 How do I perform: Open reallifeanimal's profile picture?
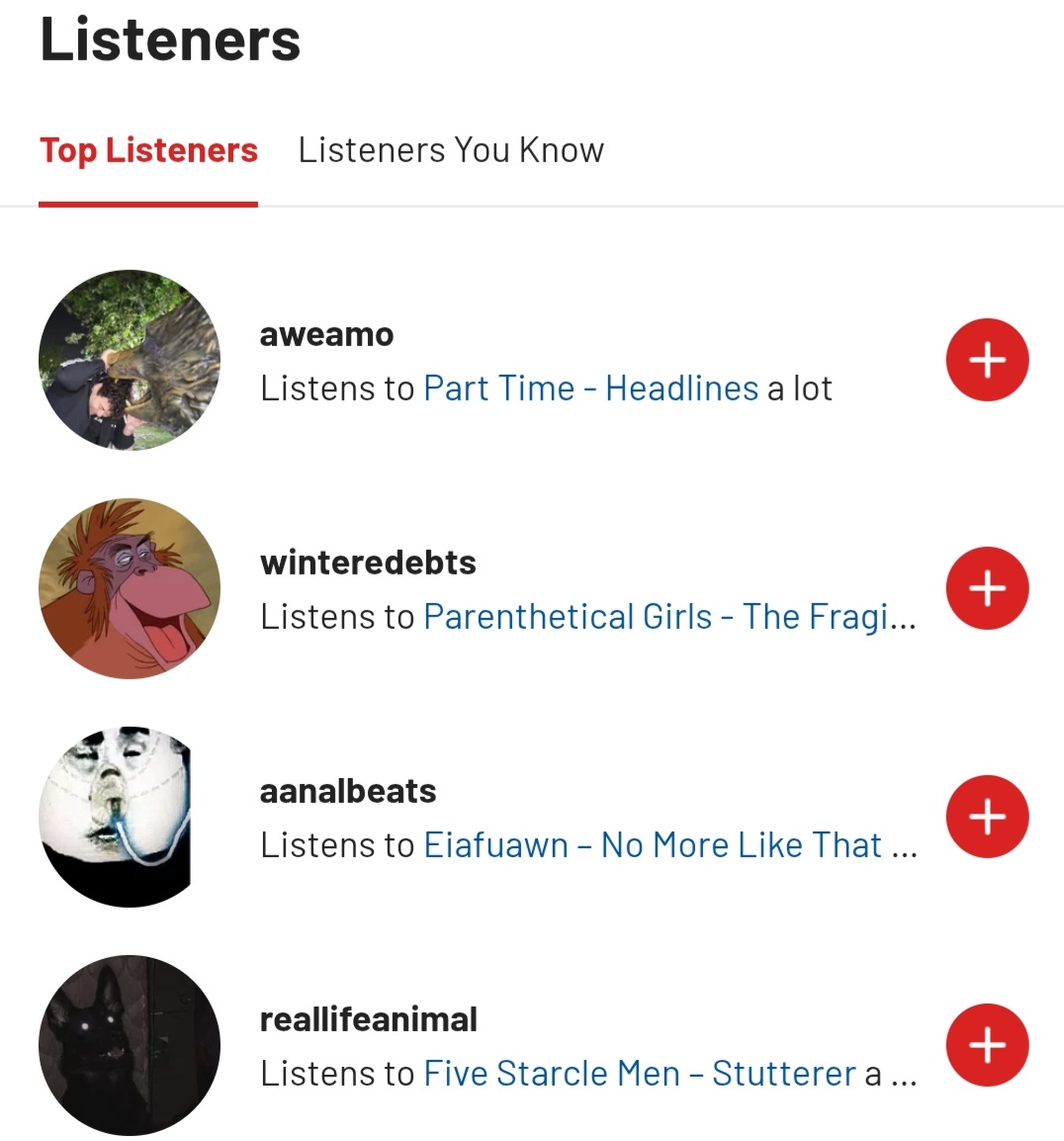[130, 1045]
